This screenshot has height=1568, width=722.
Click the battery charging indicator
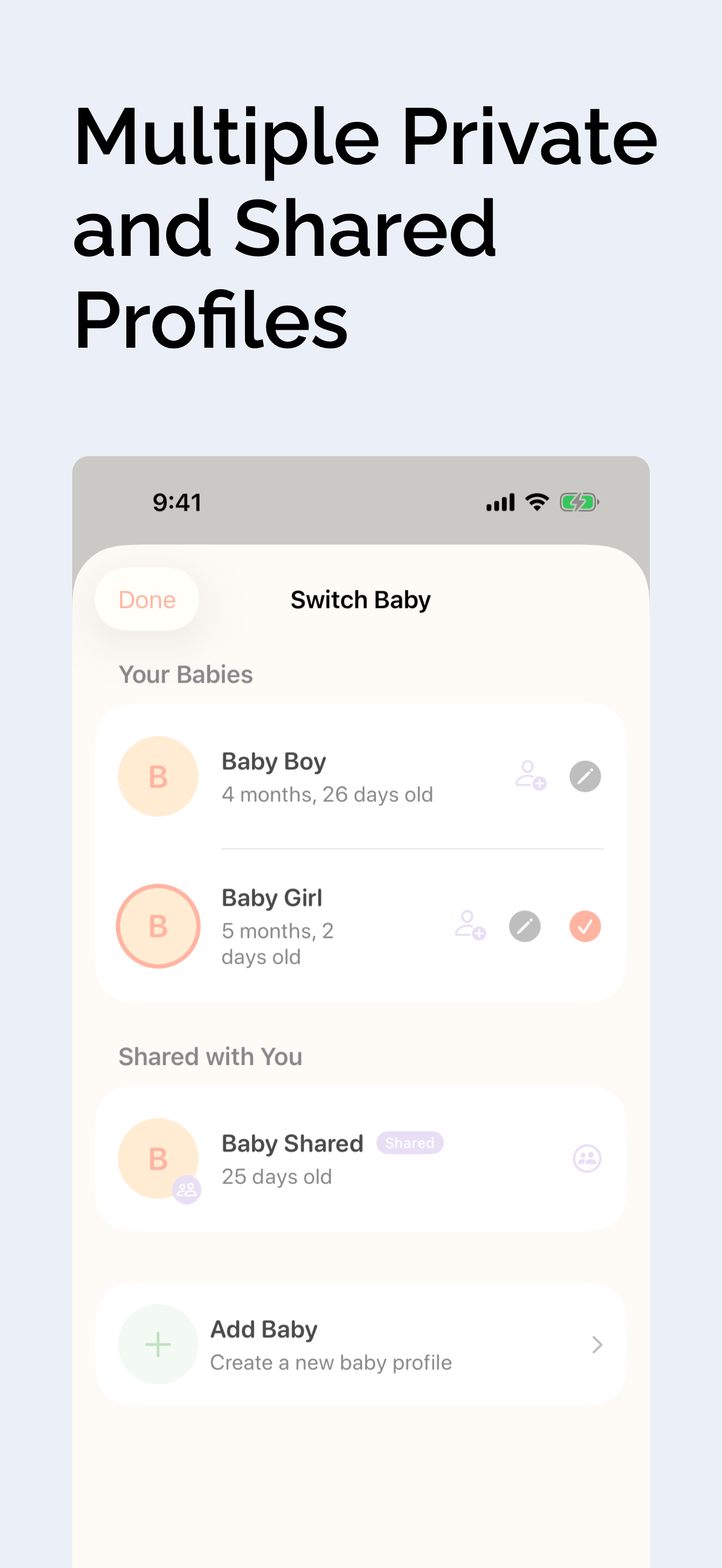578,501
